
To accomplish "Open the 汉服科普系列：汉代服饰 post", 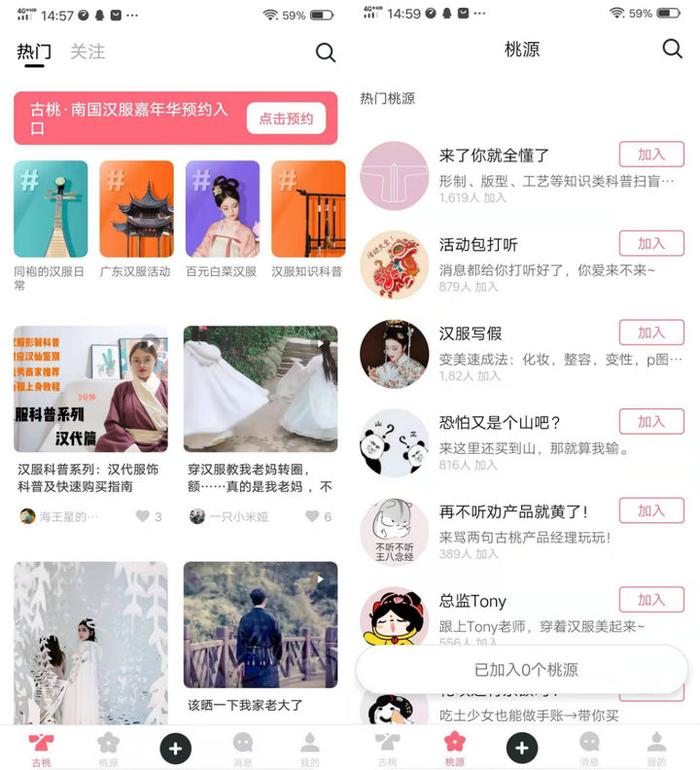I will point(90,389).
